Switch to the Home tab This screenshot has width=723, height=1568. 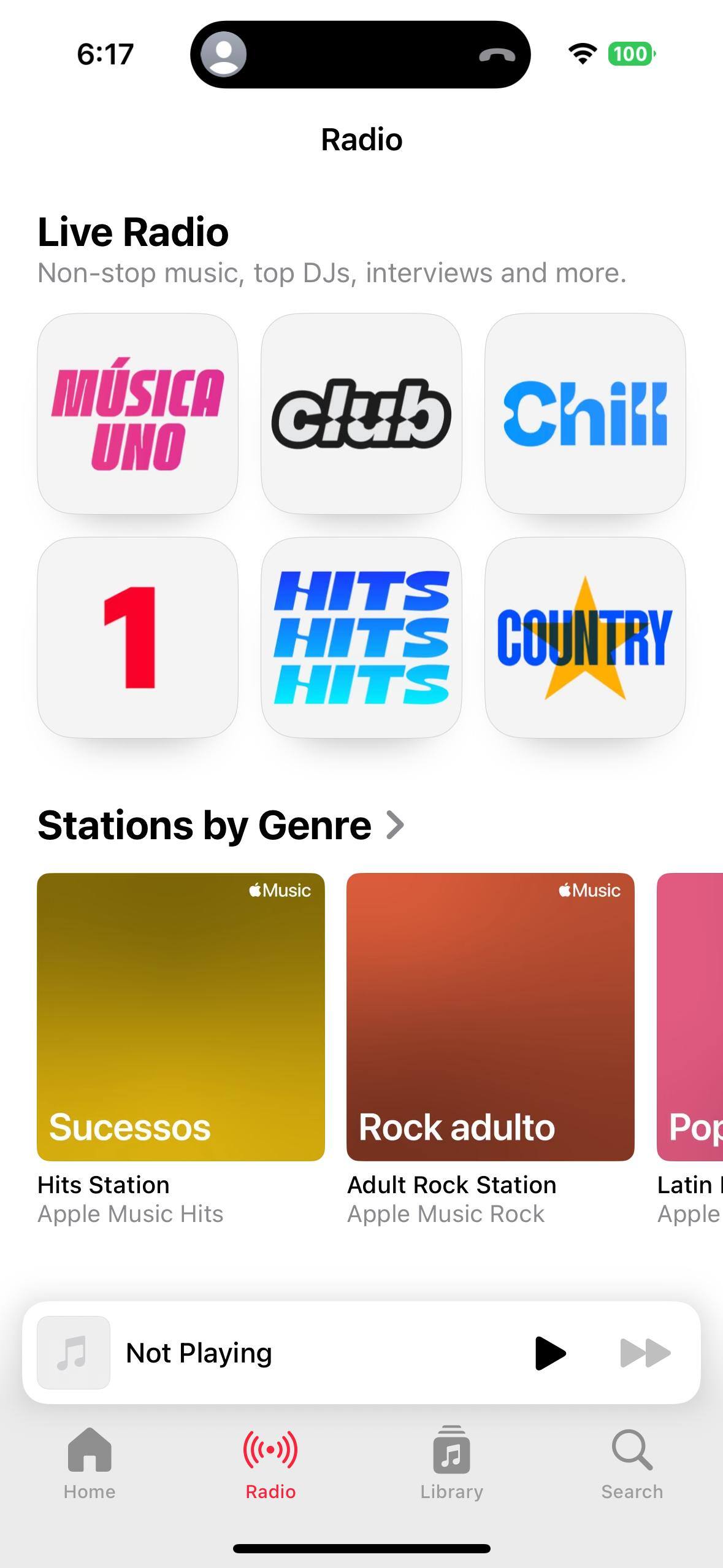point(90,1463)
